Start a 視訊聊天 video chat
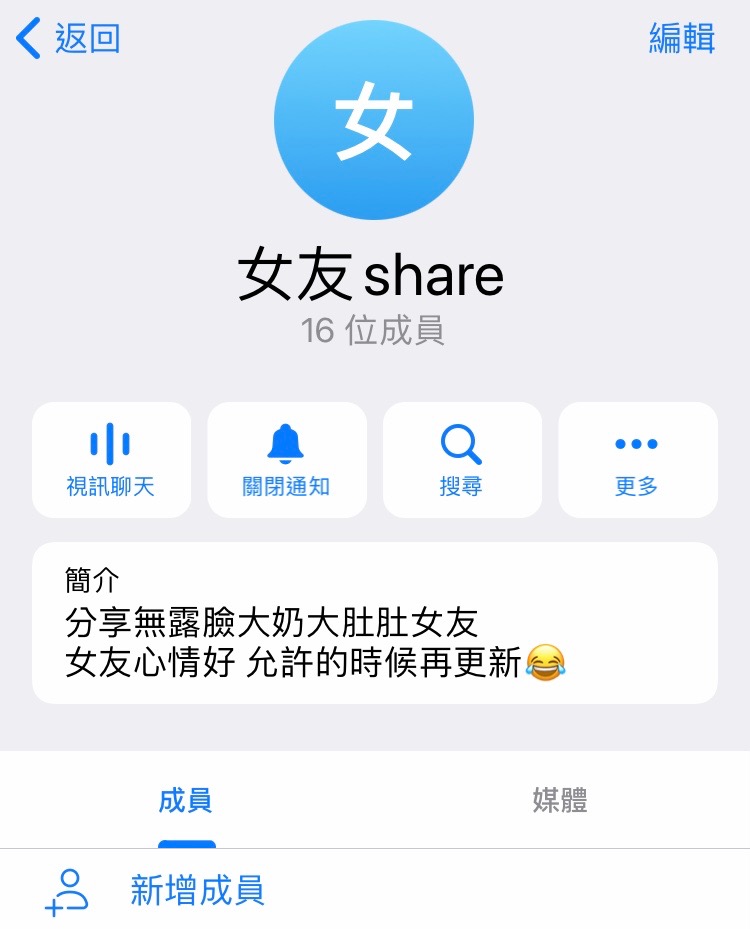This screenshot has width=750, height=929. [x=111, y=460]
